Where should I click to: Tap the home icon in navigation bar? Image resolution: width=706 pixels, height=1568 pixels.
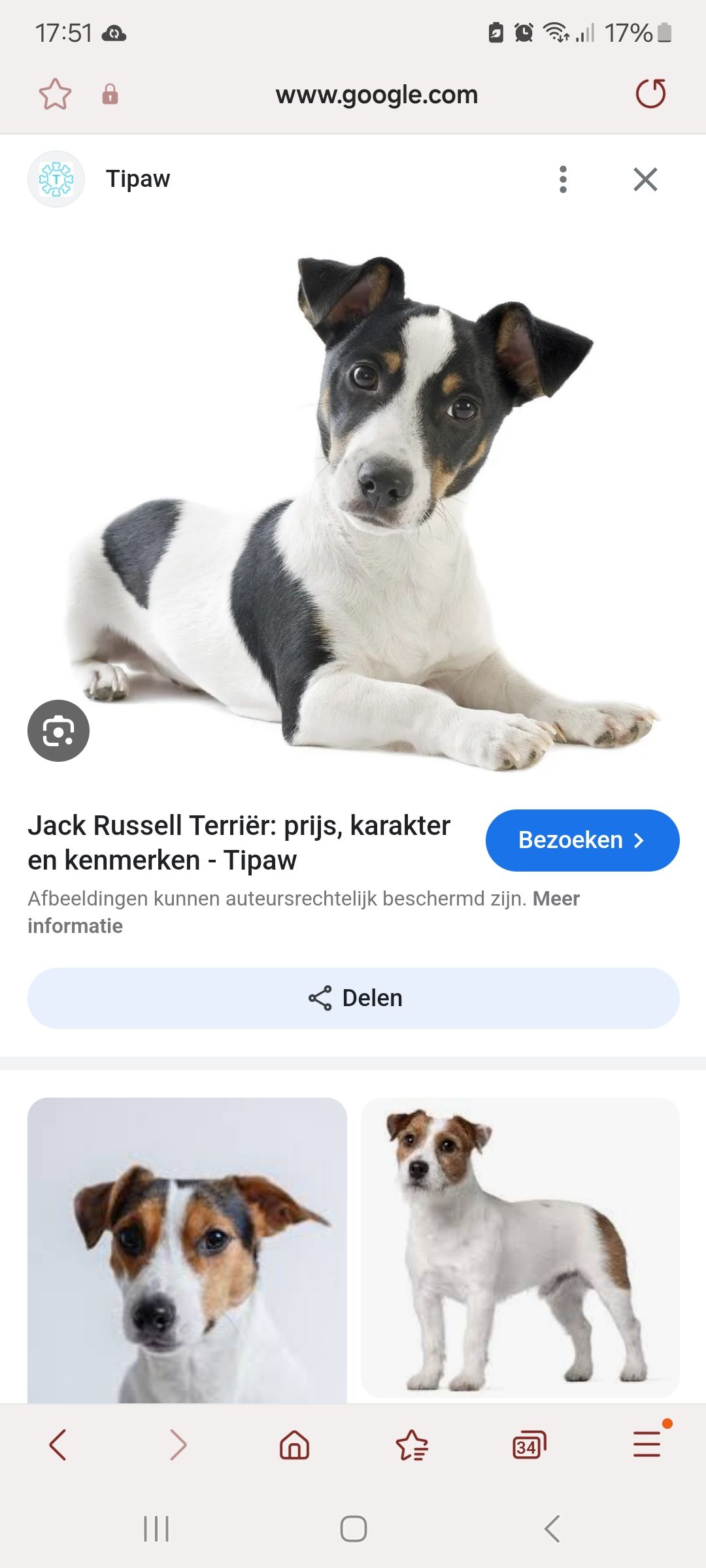[293, 1446]
